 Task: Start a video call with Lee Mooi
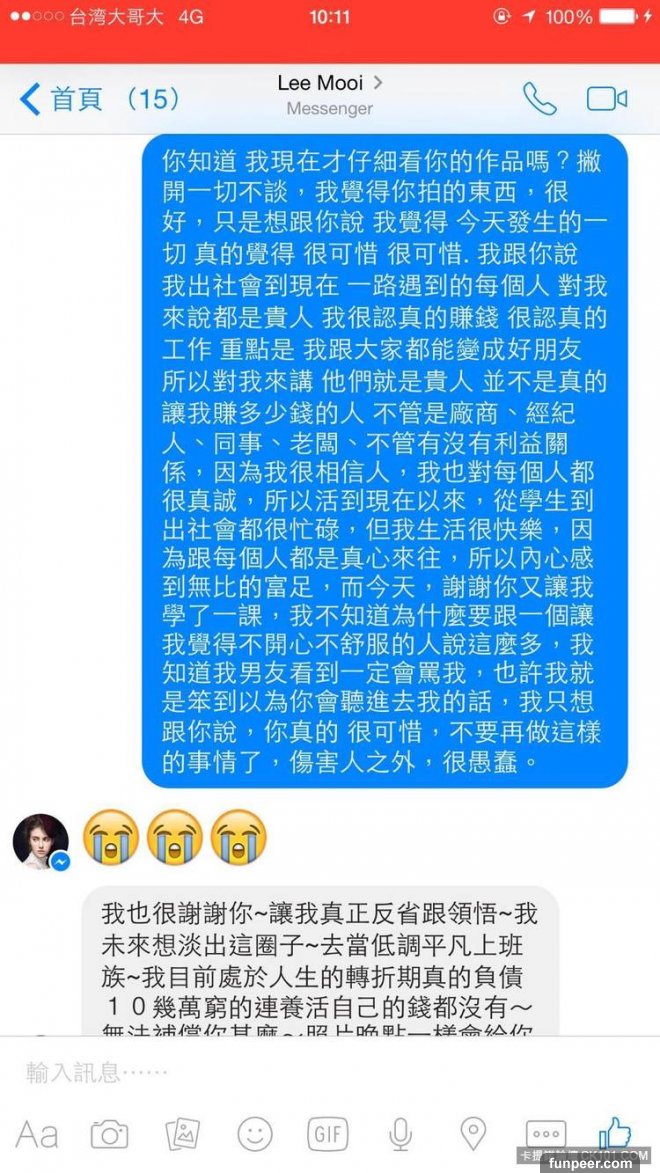[606, 98]
